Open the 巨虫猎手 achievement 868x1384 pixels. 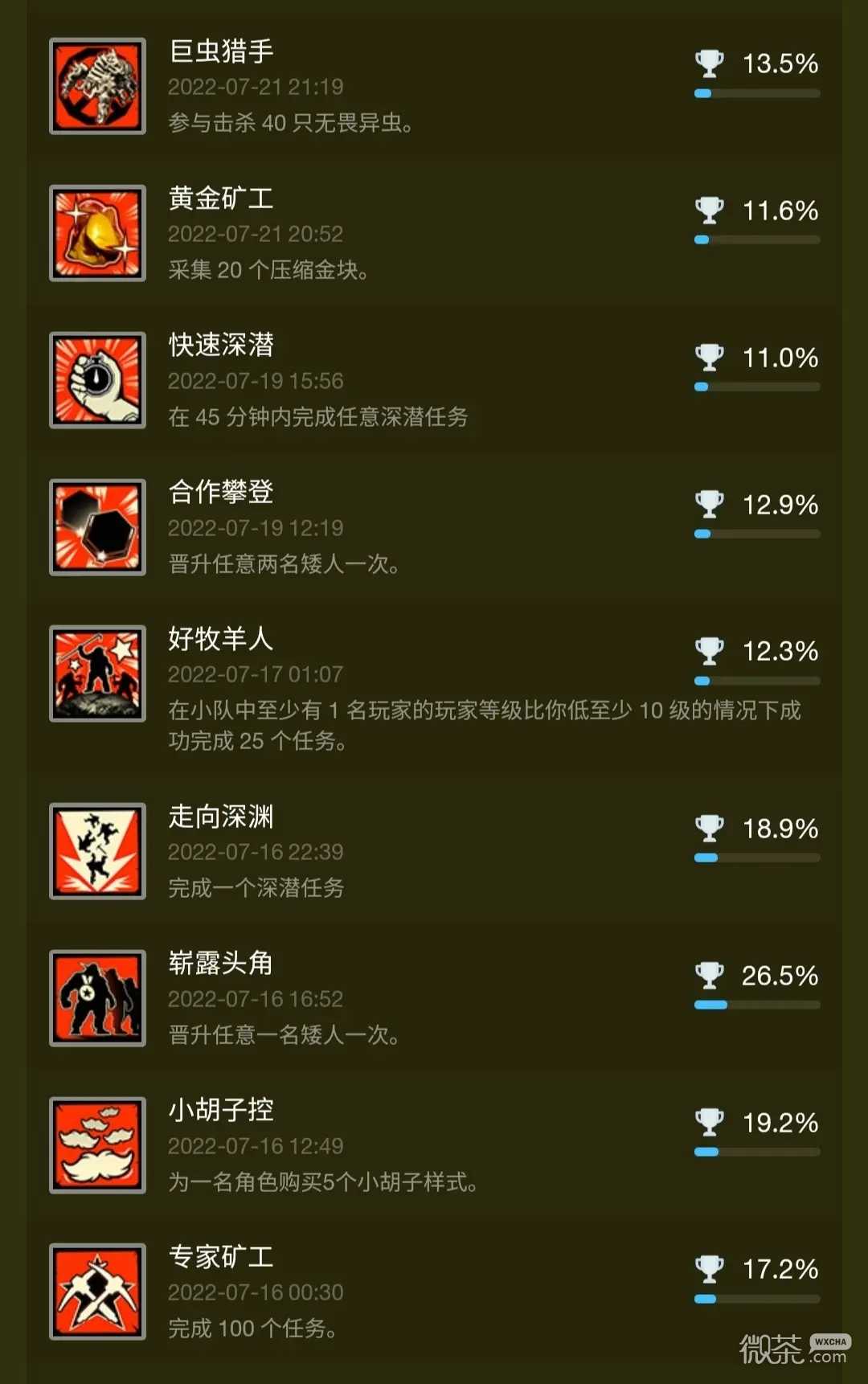pyautogui.click(x=434, y=86)
